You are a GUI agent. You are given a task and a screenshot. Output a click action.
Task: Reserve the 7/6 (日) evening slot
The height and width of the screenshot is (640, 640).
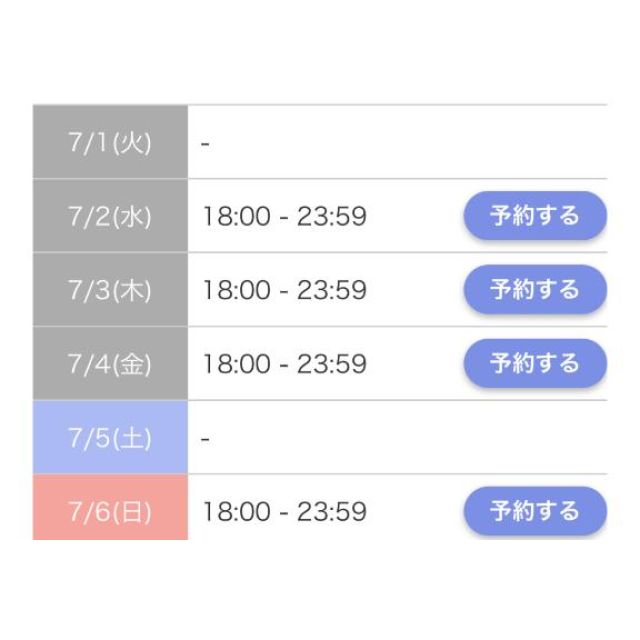tap(534, 511)
